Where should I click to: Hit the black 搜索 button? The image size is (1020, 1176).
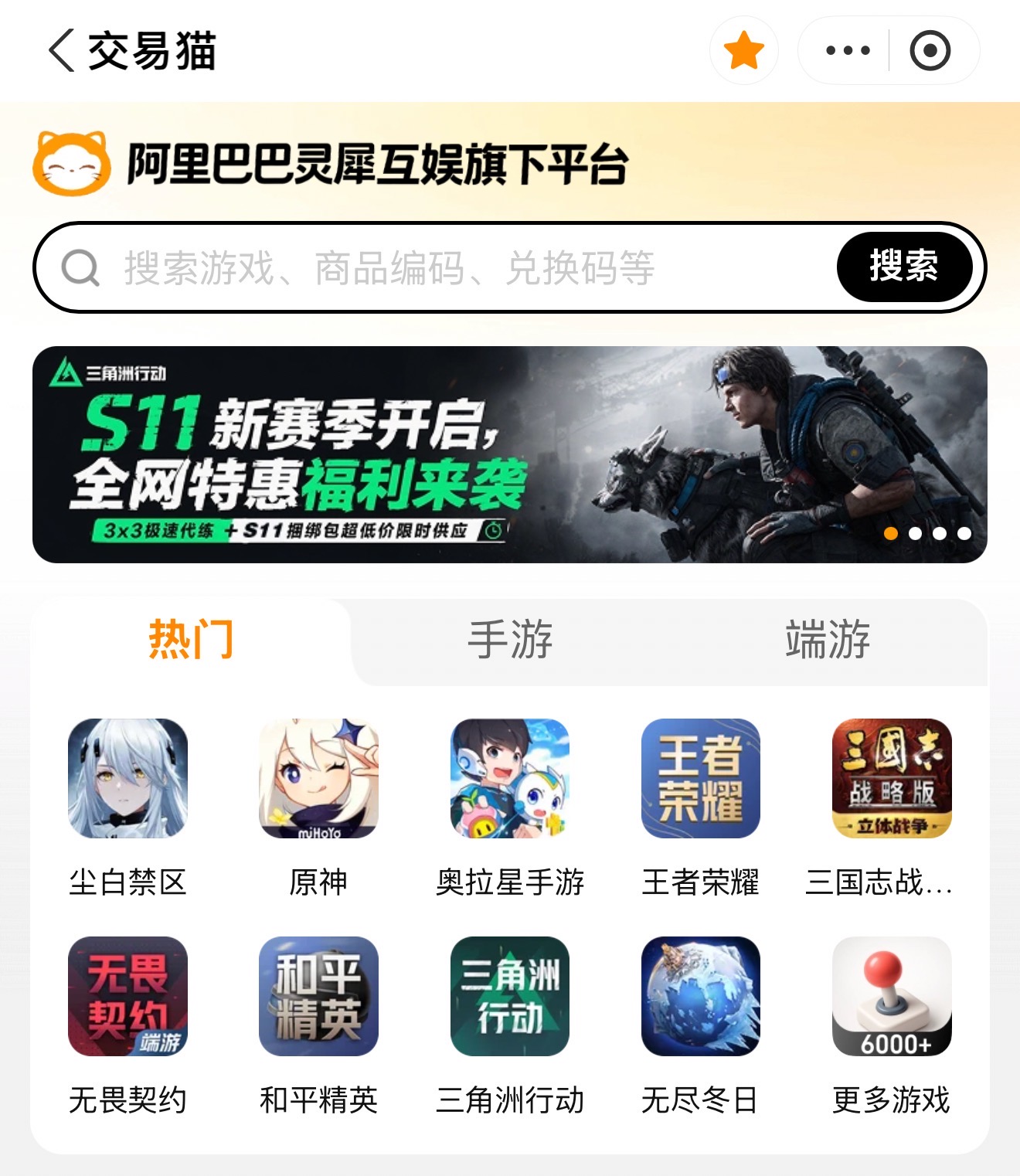[x=903, y=267]
